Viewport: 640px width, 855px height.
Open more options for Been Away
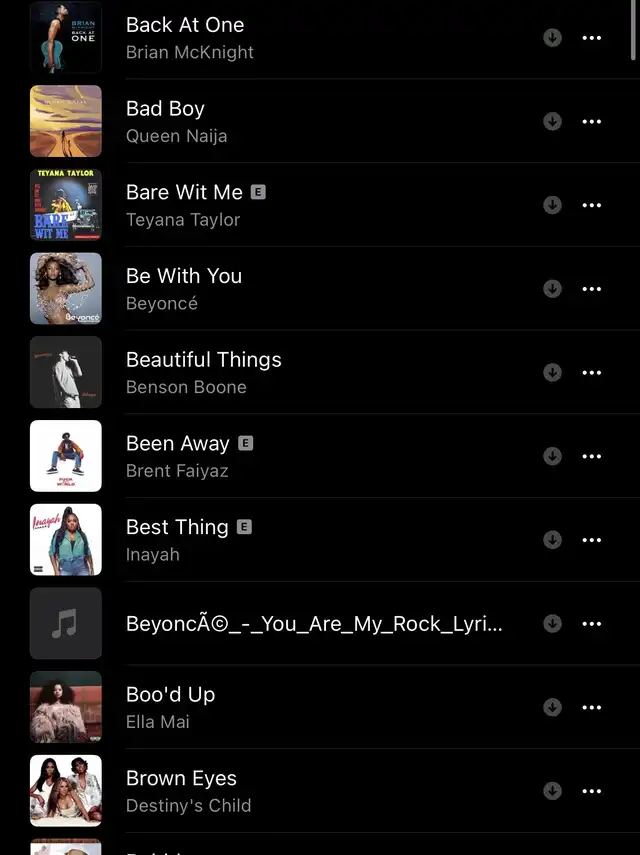pyautogui.click(x=592, y=456)
